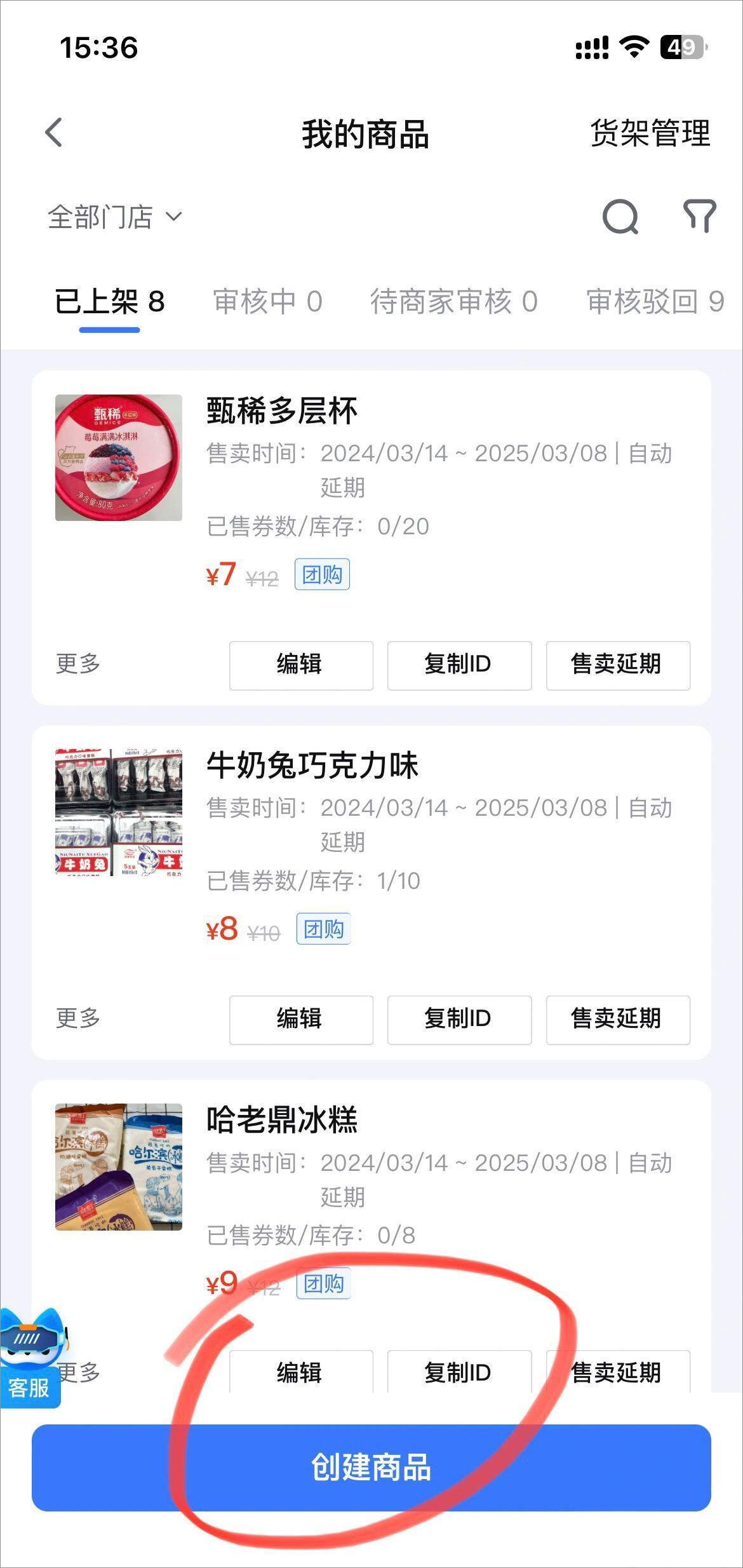Copy the ID of 甄稀多层杯
This screenshot has width=743, height=1568.
click(459, 665)
